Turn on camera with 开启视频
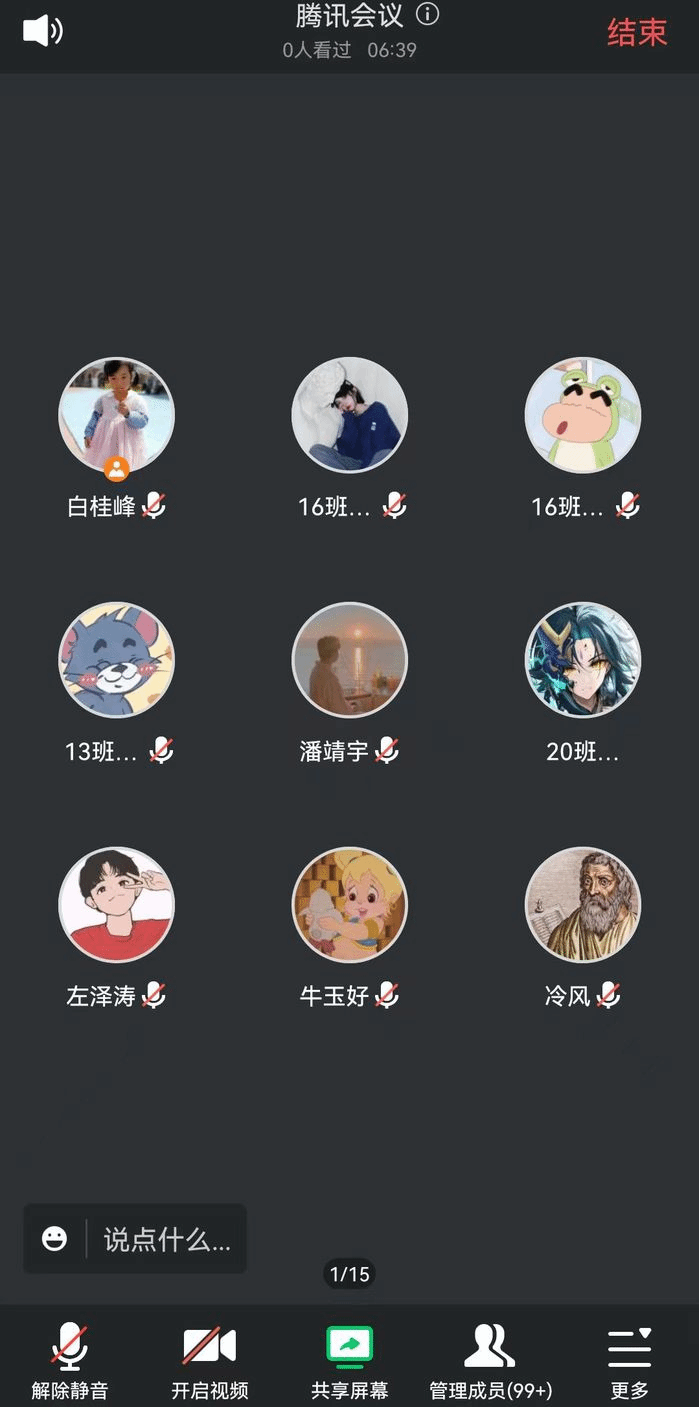 tap(209, 1360)
